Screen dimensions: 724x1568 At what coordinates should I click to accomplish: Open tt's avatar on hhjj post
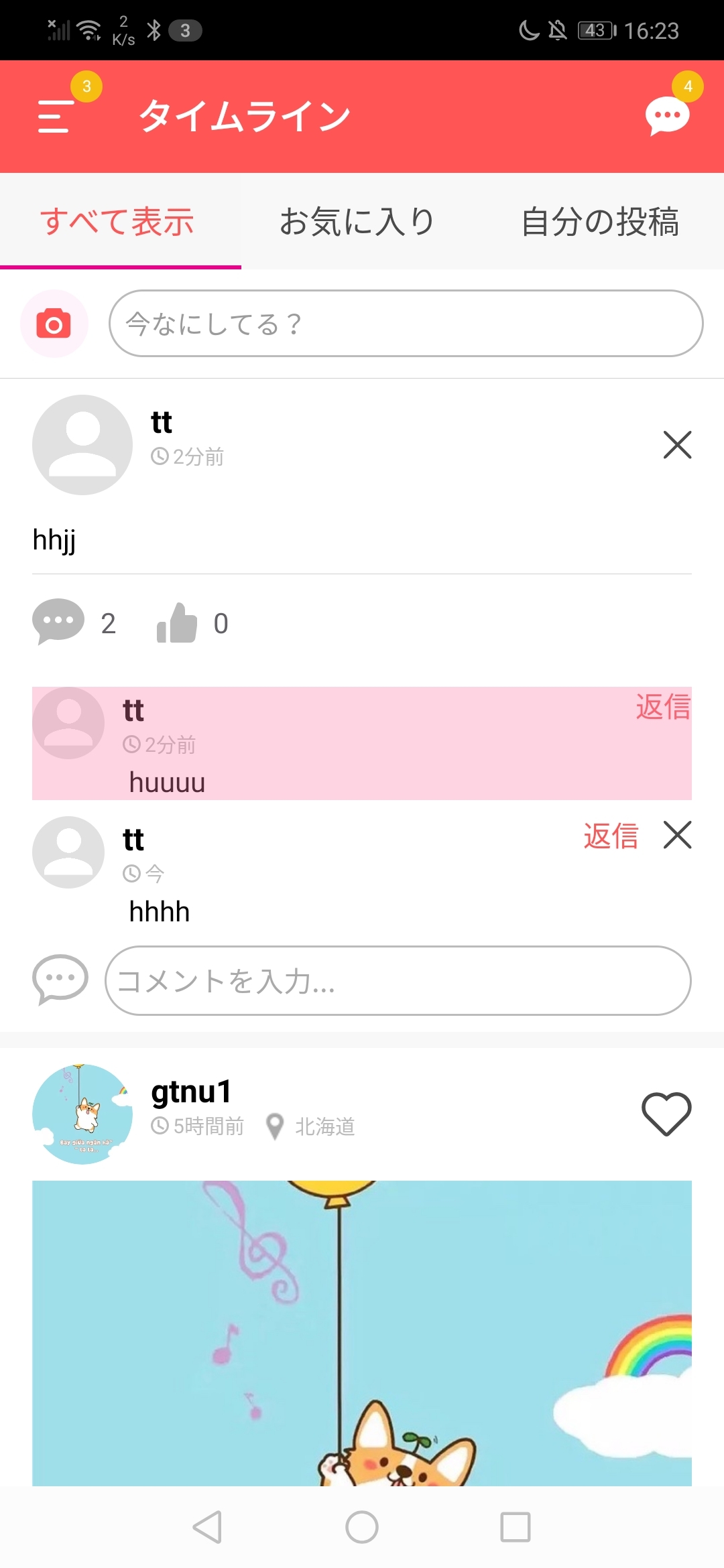pos(82,445)
